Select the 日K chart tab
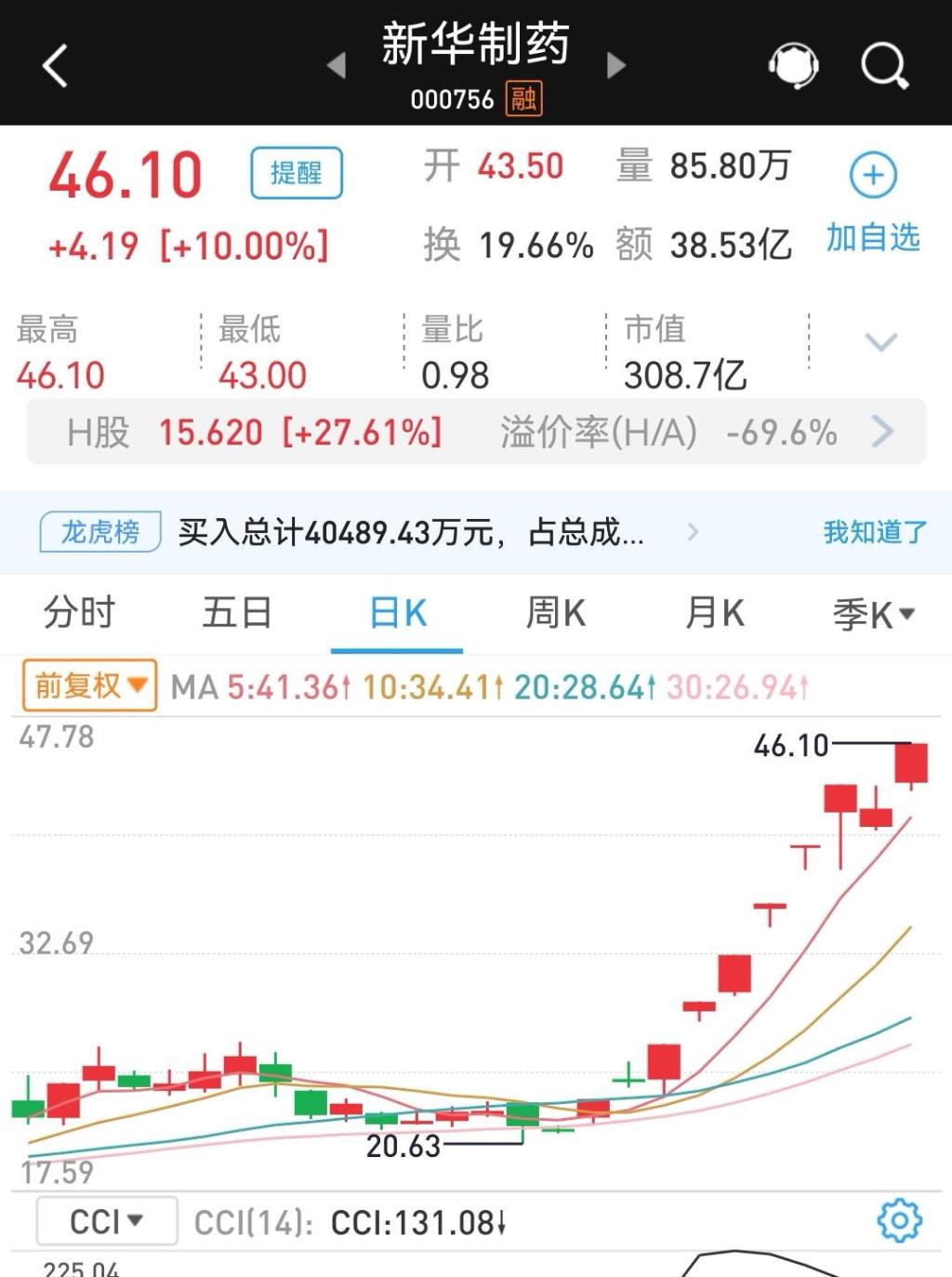The width and height of the screenshot is (952, 1277). pyautogui.click(x=397, y=614)
